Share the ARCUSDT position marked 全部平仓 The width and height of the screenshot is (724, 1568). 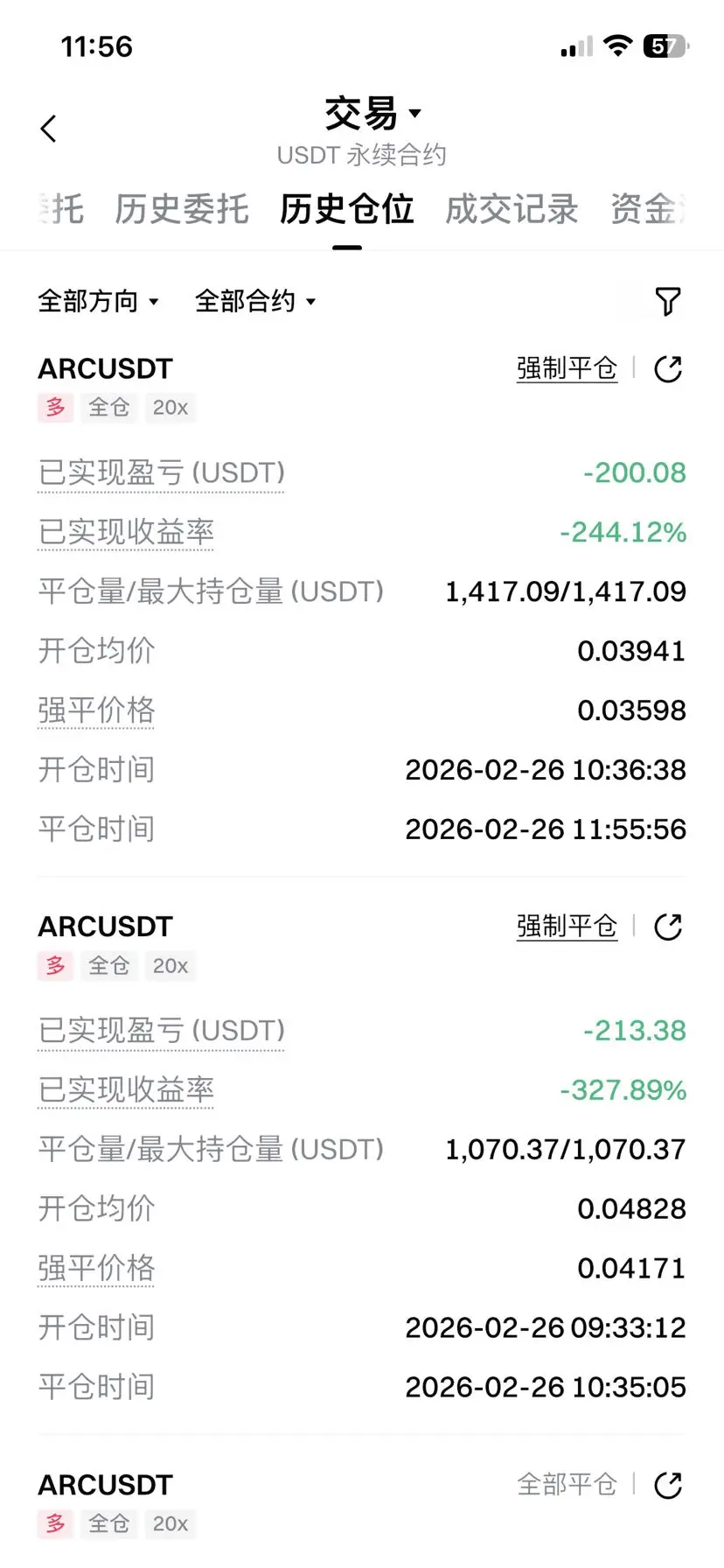coord(668,1485)
